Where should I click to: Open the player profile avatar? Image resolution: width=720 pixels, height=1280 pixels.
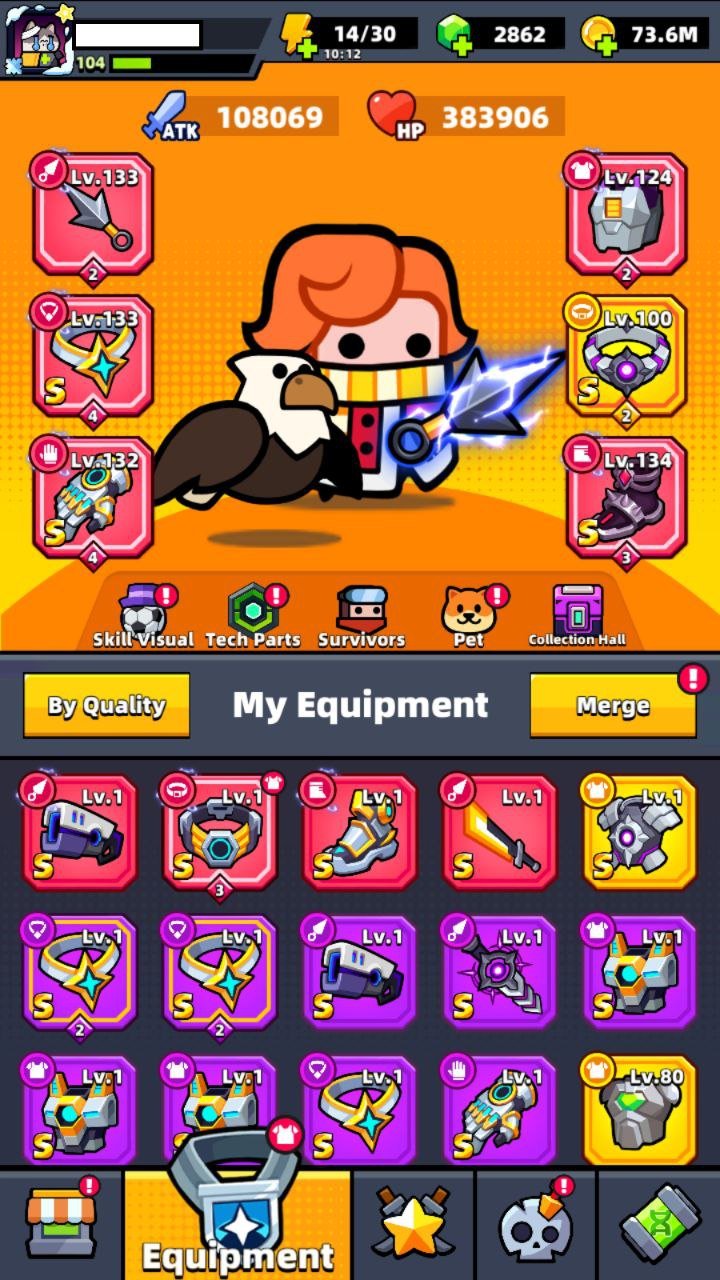tap(40, 38)
